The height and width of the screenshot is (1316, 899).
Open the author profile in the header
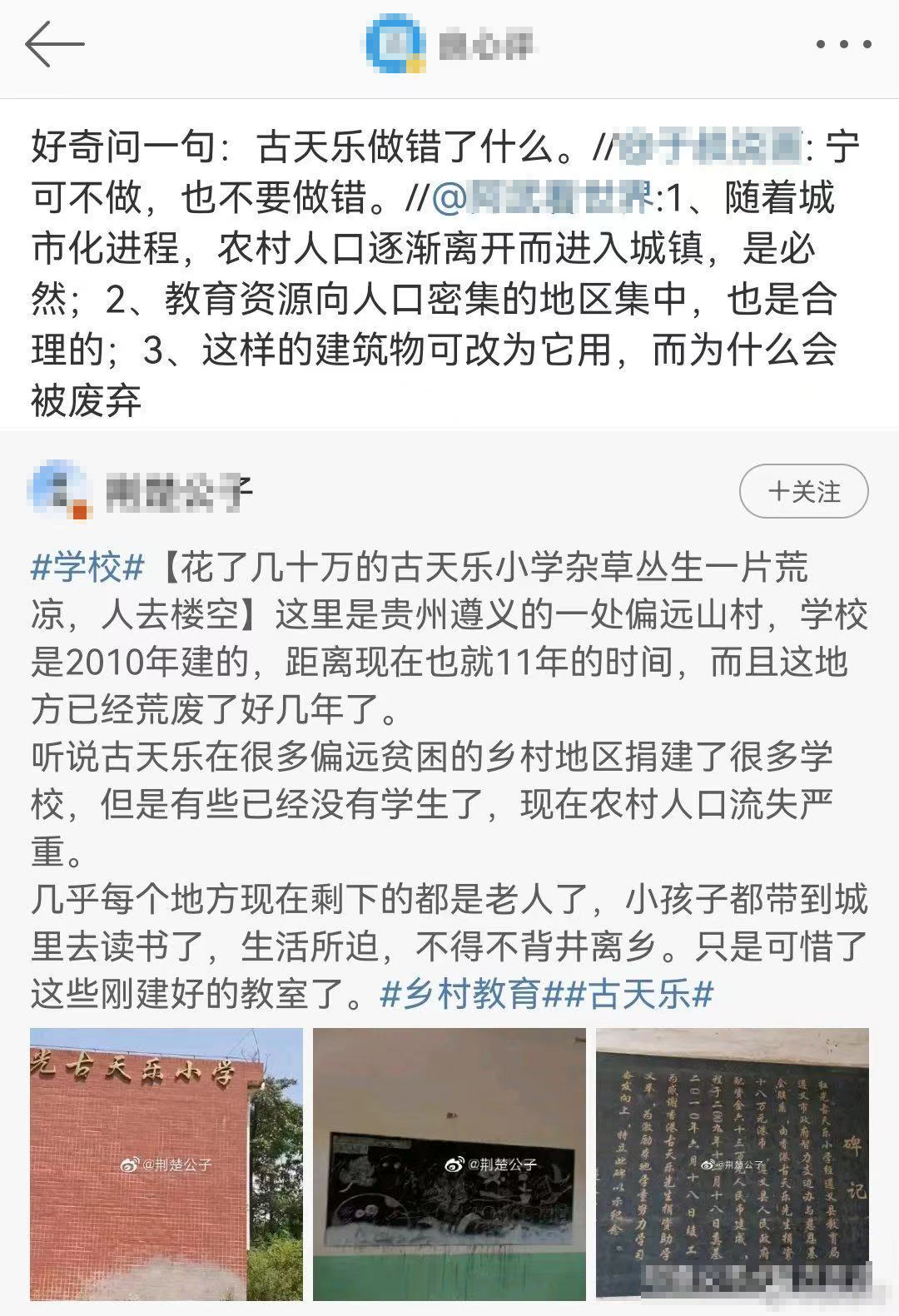449,45
